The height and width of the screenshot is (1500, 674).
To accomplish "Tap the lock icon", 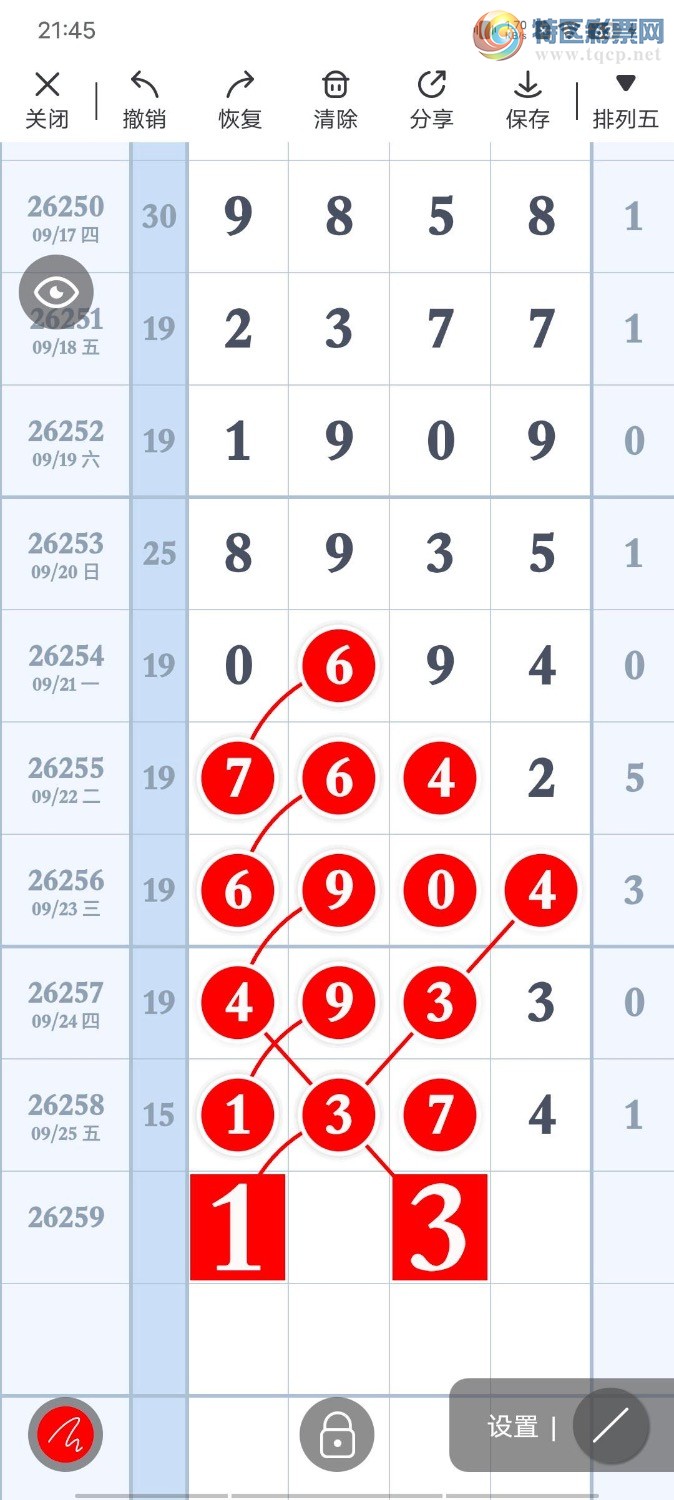I will tap(337, 1435).
